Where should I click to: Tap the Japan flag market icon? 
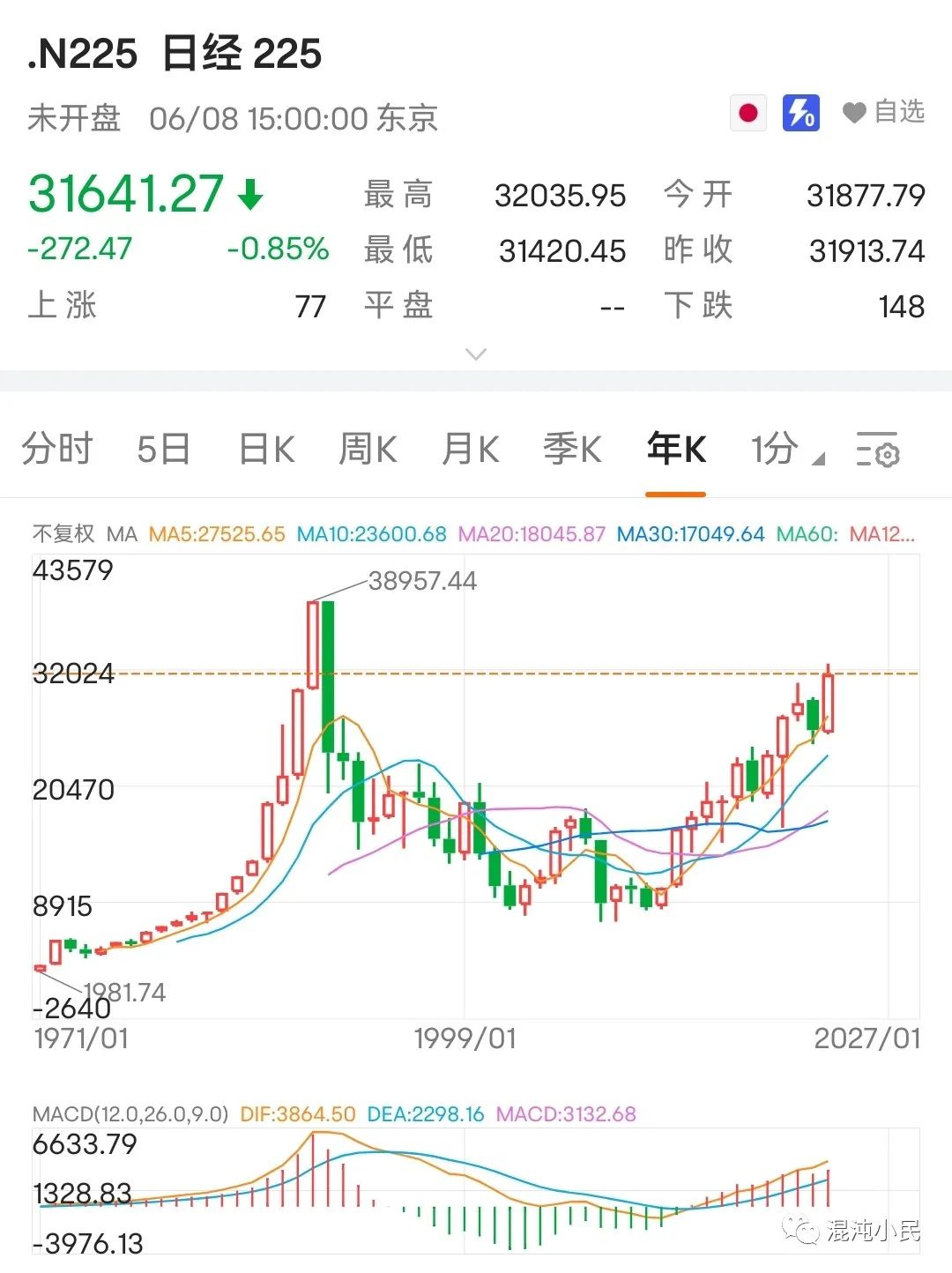(x=748, y=113)
